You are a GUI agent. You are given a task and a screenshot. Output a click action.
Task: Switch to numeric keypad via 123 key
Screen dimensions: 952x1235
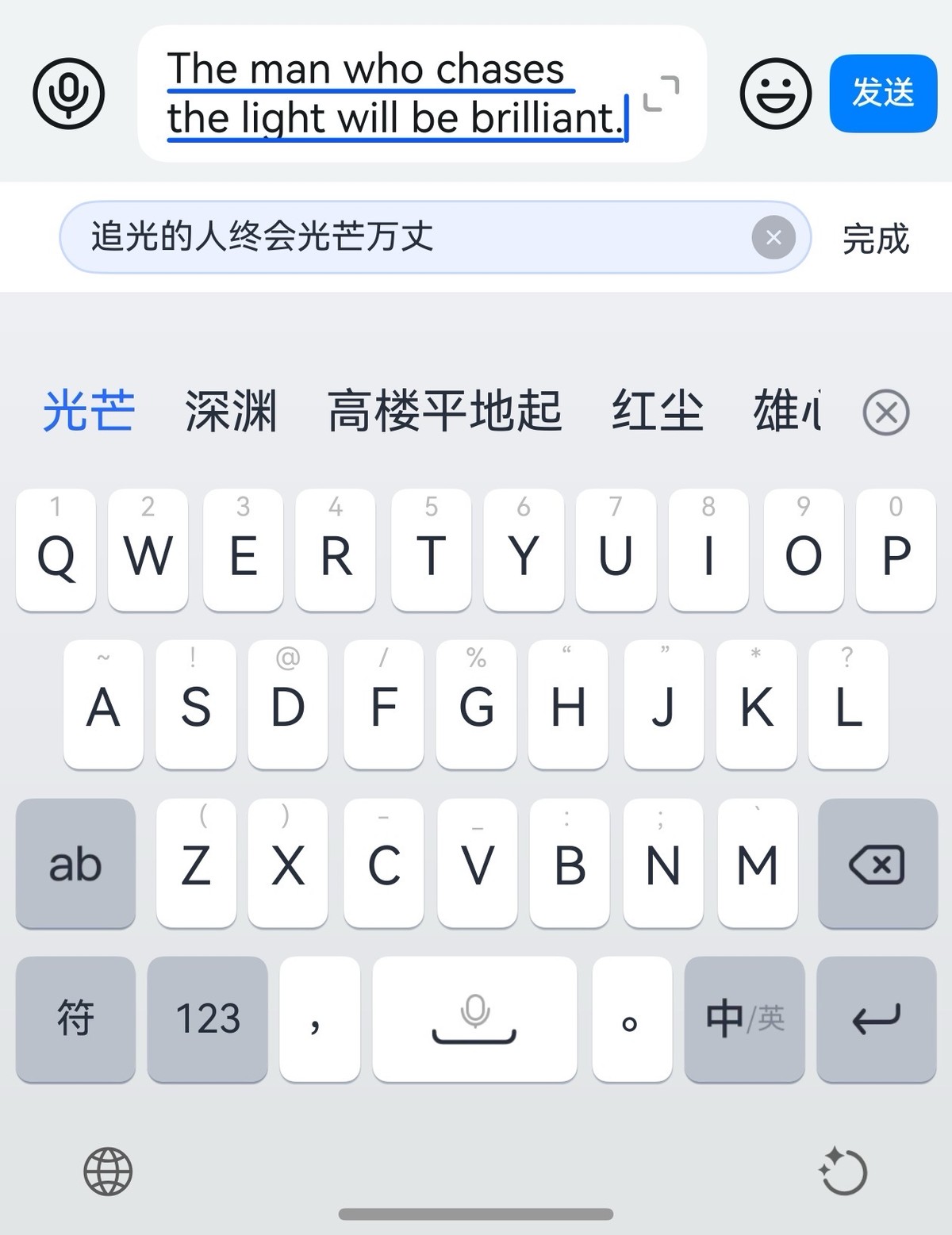[207, 1019]
